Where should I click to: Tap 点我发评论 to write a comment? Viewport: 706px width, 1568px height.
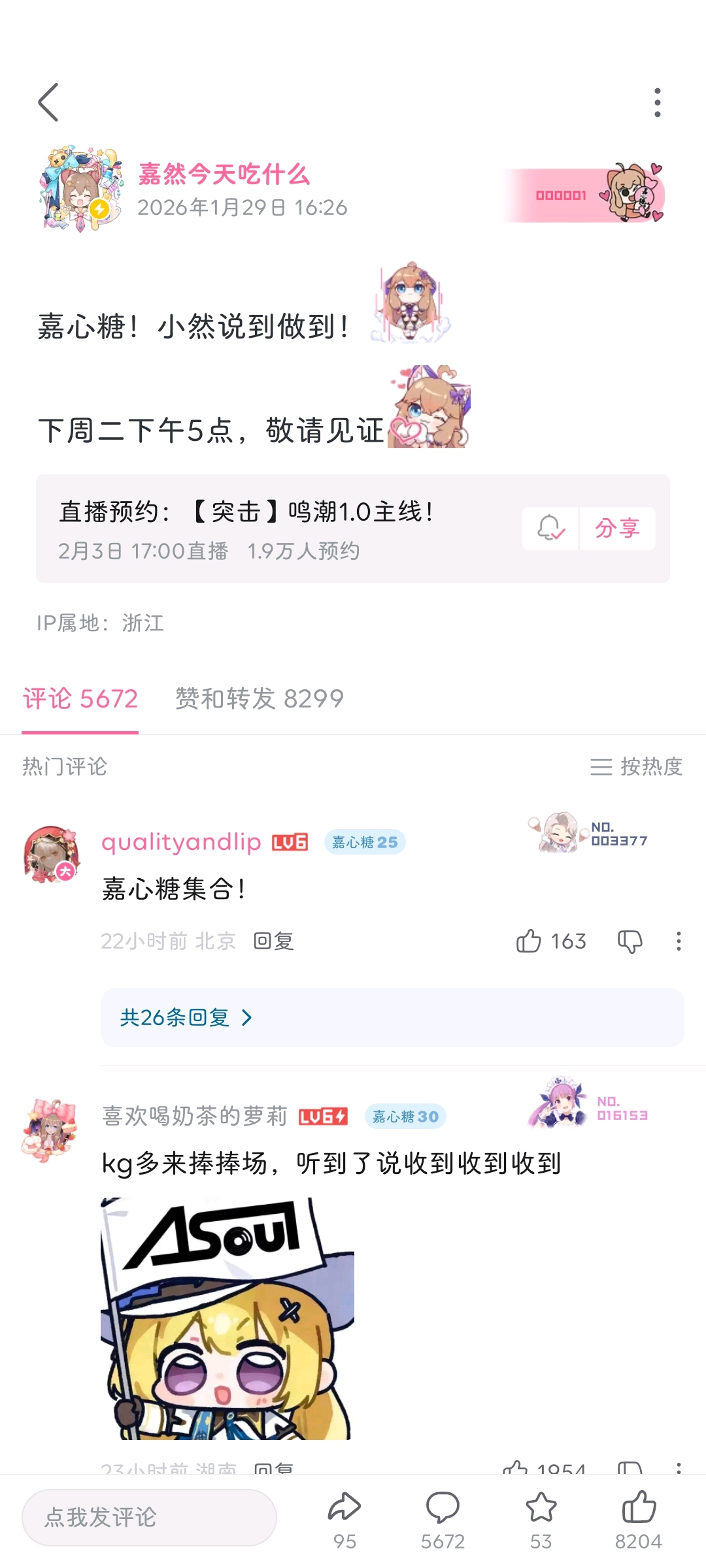pos(149,1517)
